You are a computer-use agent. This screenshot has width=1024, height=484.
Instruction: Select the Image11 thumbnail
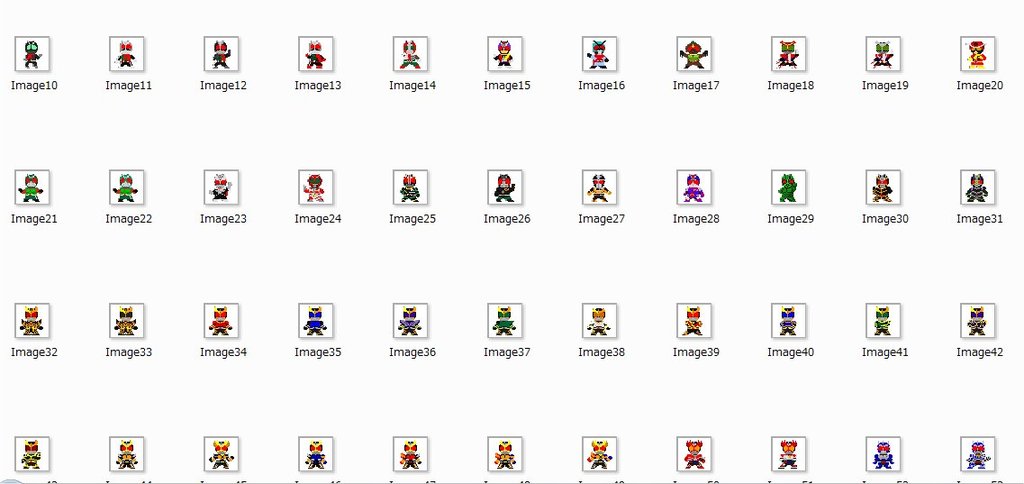[128, 54]
